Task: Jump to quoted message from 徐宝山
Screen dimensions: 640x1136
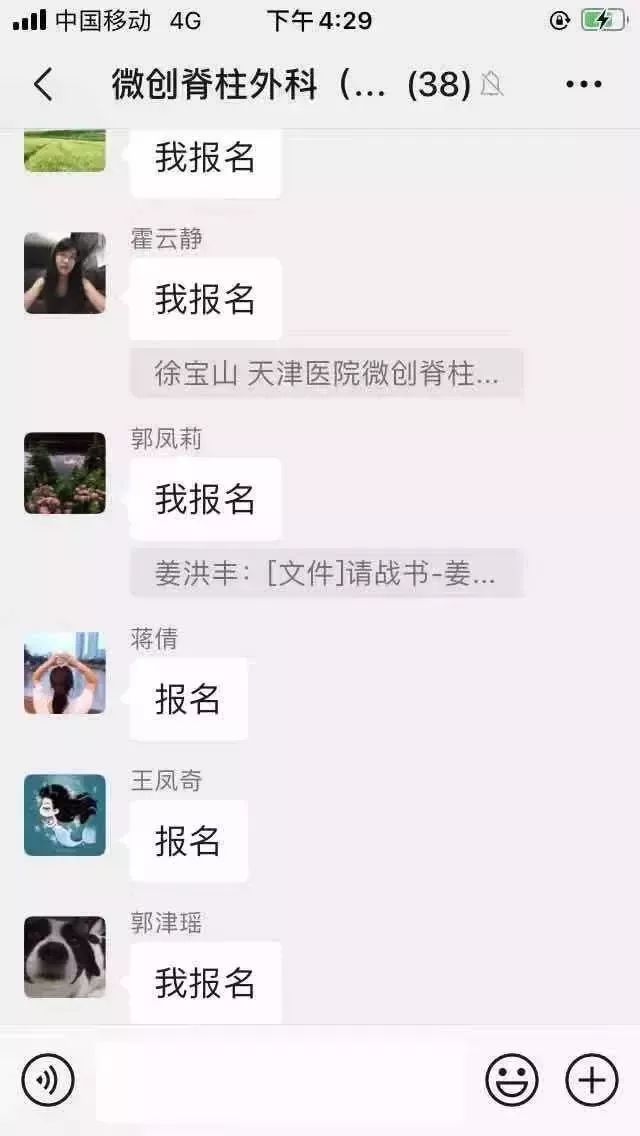Action: point(326,374)
